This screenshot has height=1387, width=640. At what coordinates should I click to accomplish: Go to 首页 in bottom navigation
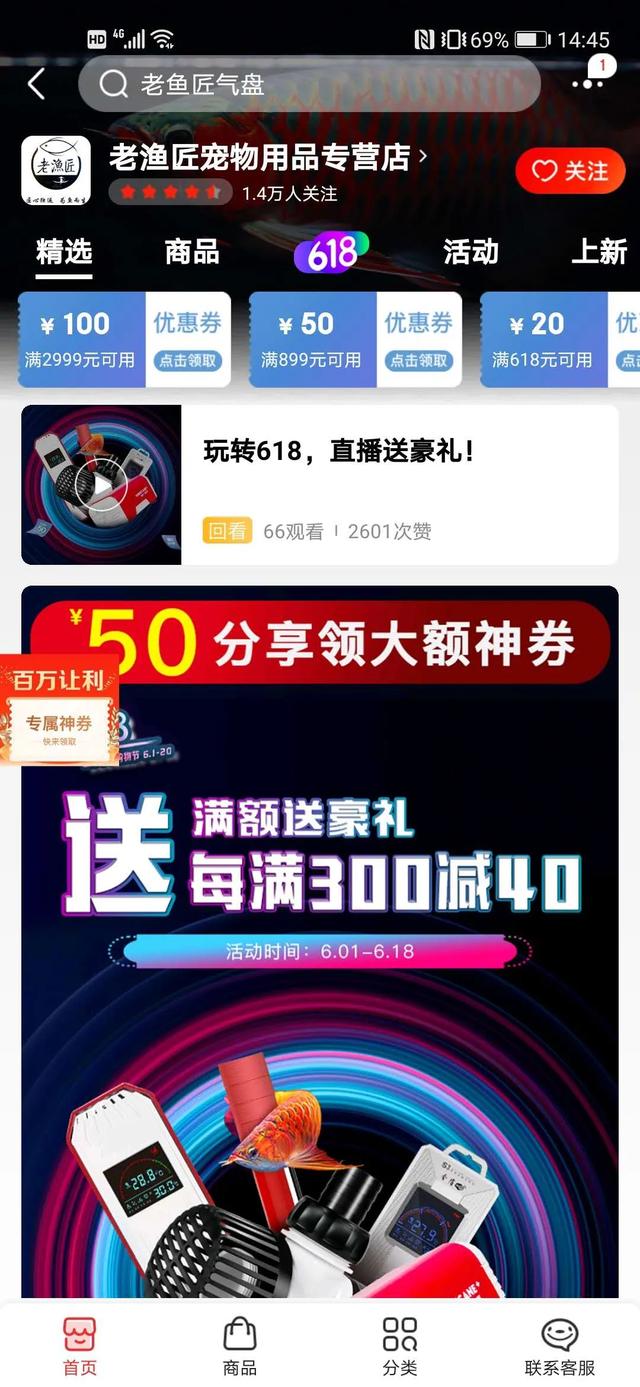tap(80, 1345)
